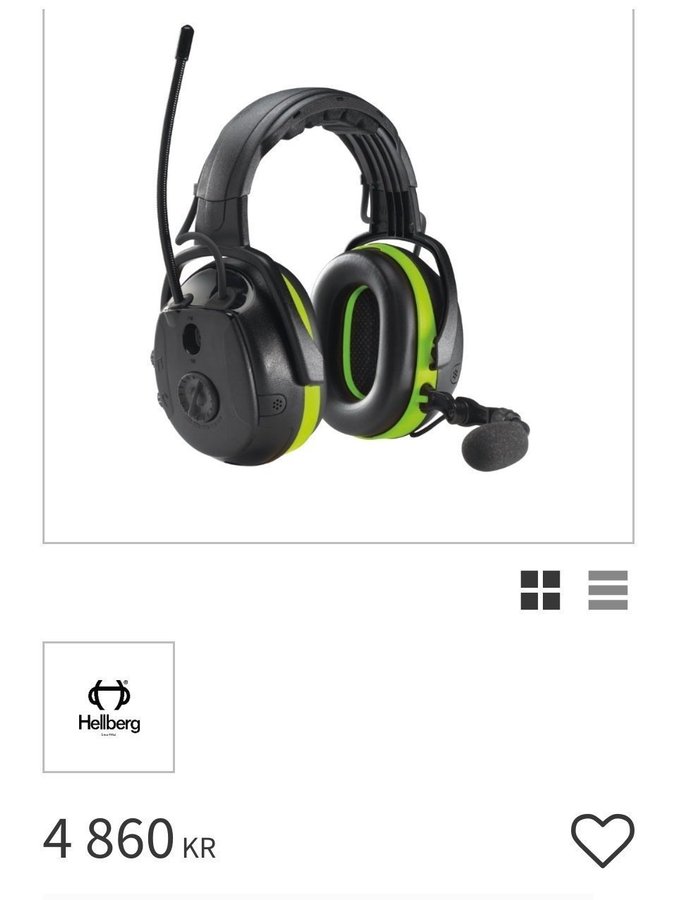Add product to favorites with heart
Viewport: 677px width, 900px height.
pos(602,838)
